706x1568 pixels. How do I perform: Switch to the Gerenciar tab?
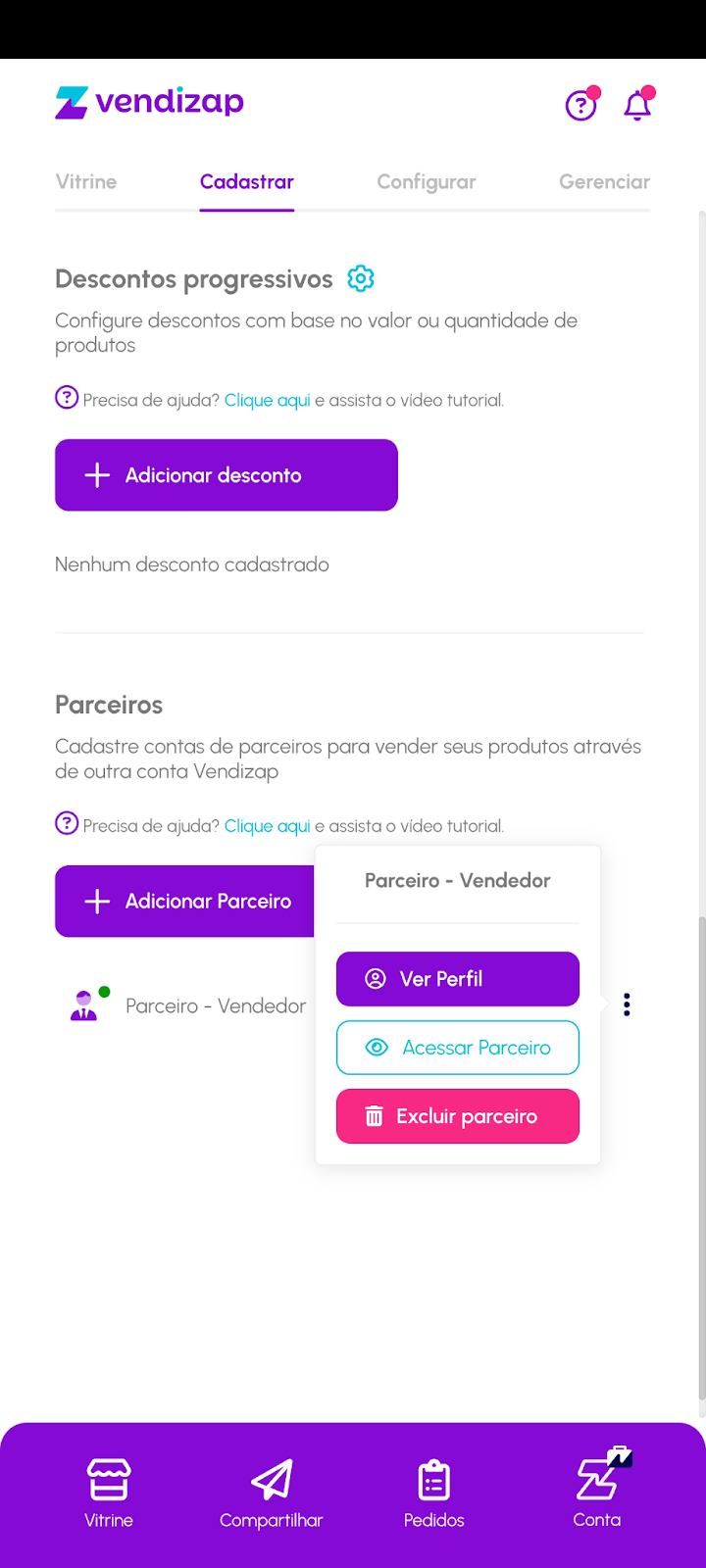point(604,182)
